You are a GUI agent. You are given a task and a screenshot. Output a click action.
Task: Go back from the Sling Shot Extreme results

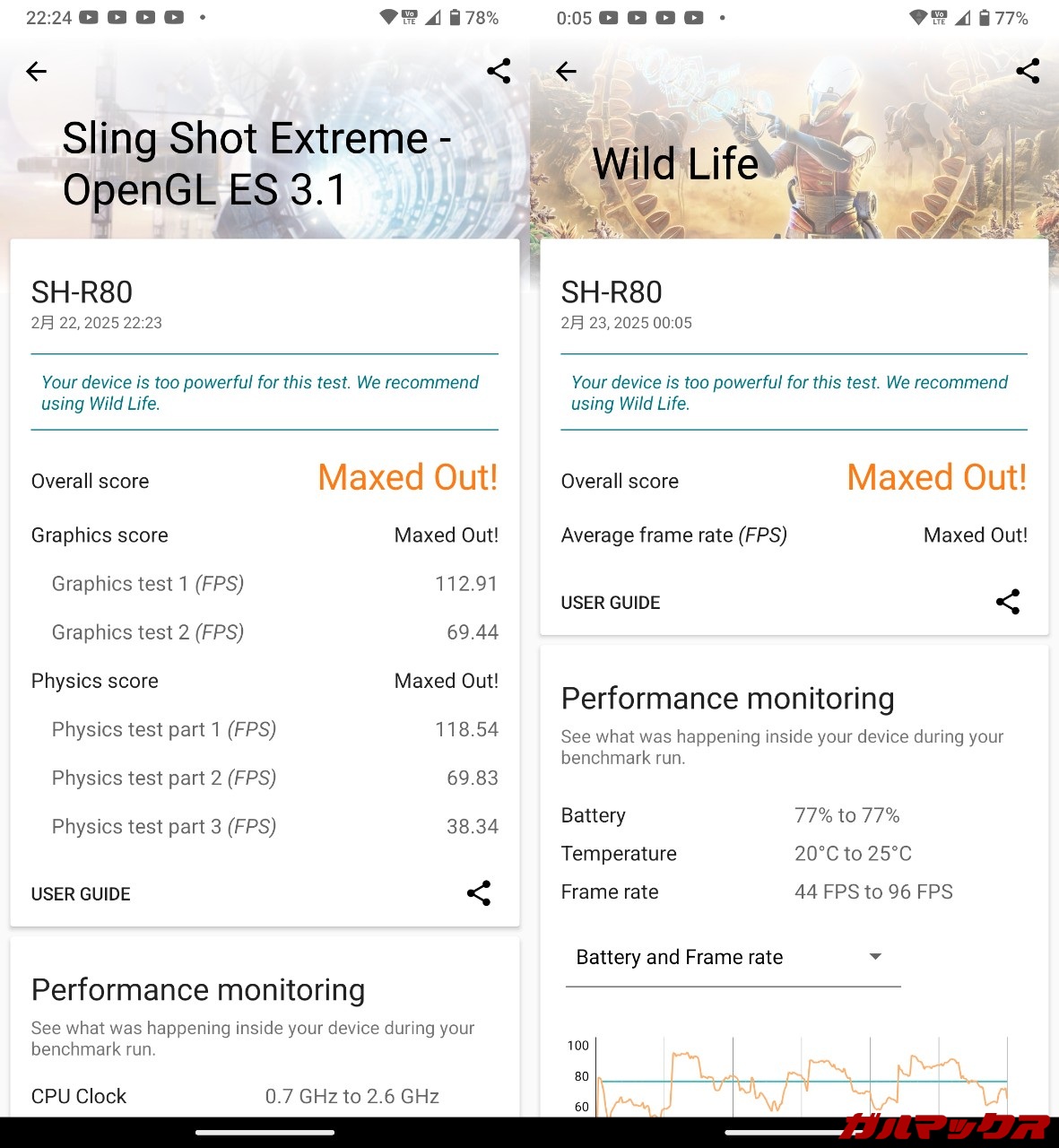pos(37,72)
